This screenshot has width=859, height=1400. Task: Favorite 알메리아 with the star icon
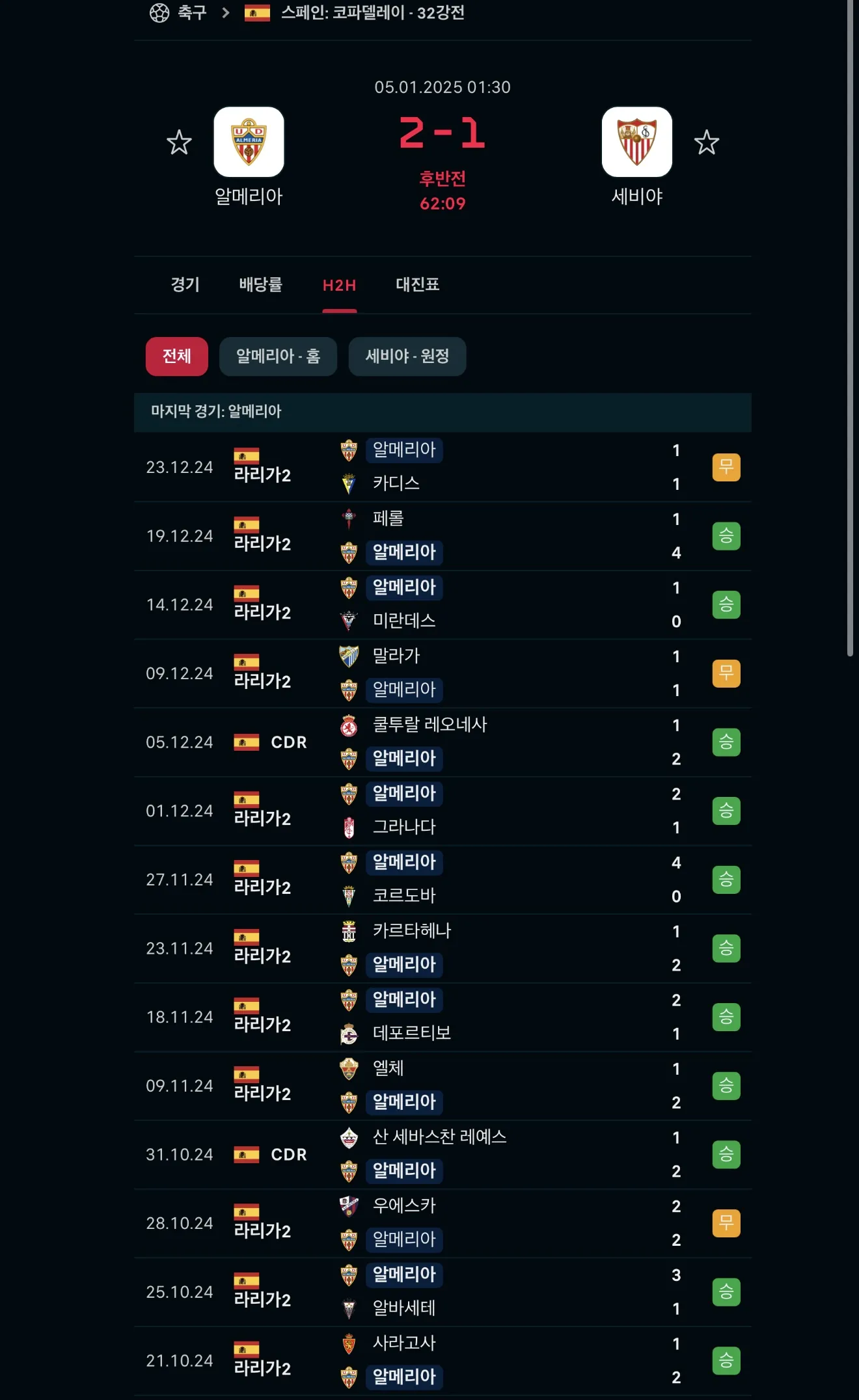179,142
